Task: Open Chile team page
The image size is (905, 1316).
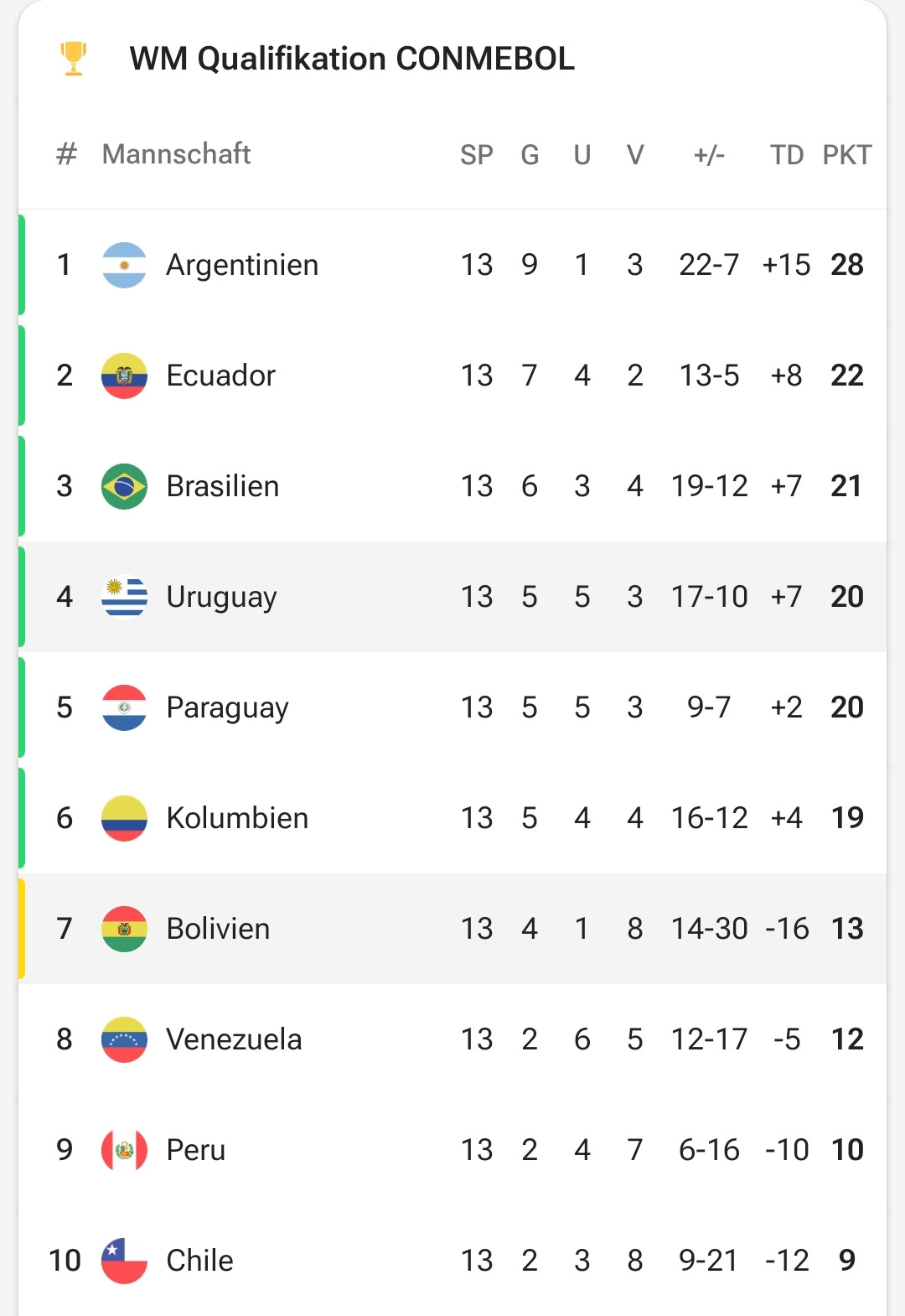Action: click(x=199, y=1261)
